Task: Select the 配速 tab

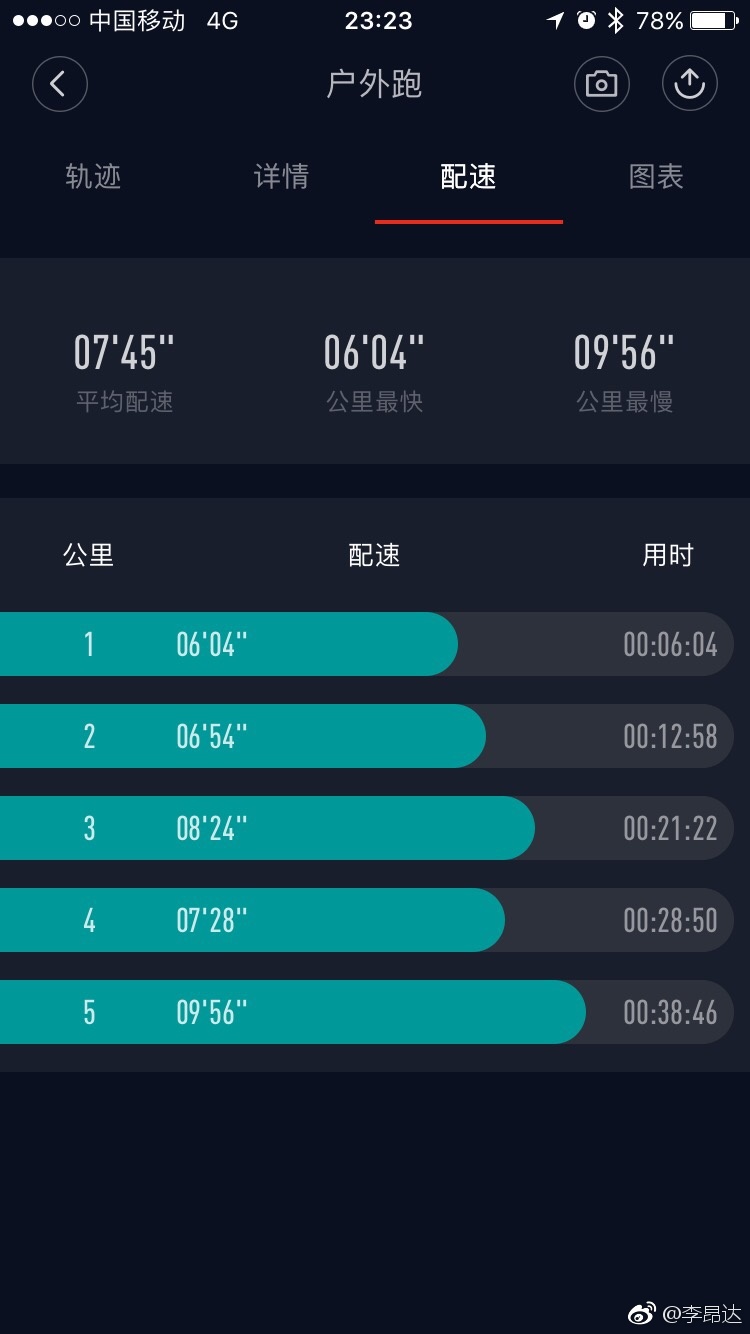Action: [468, 177]
